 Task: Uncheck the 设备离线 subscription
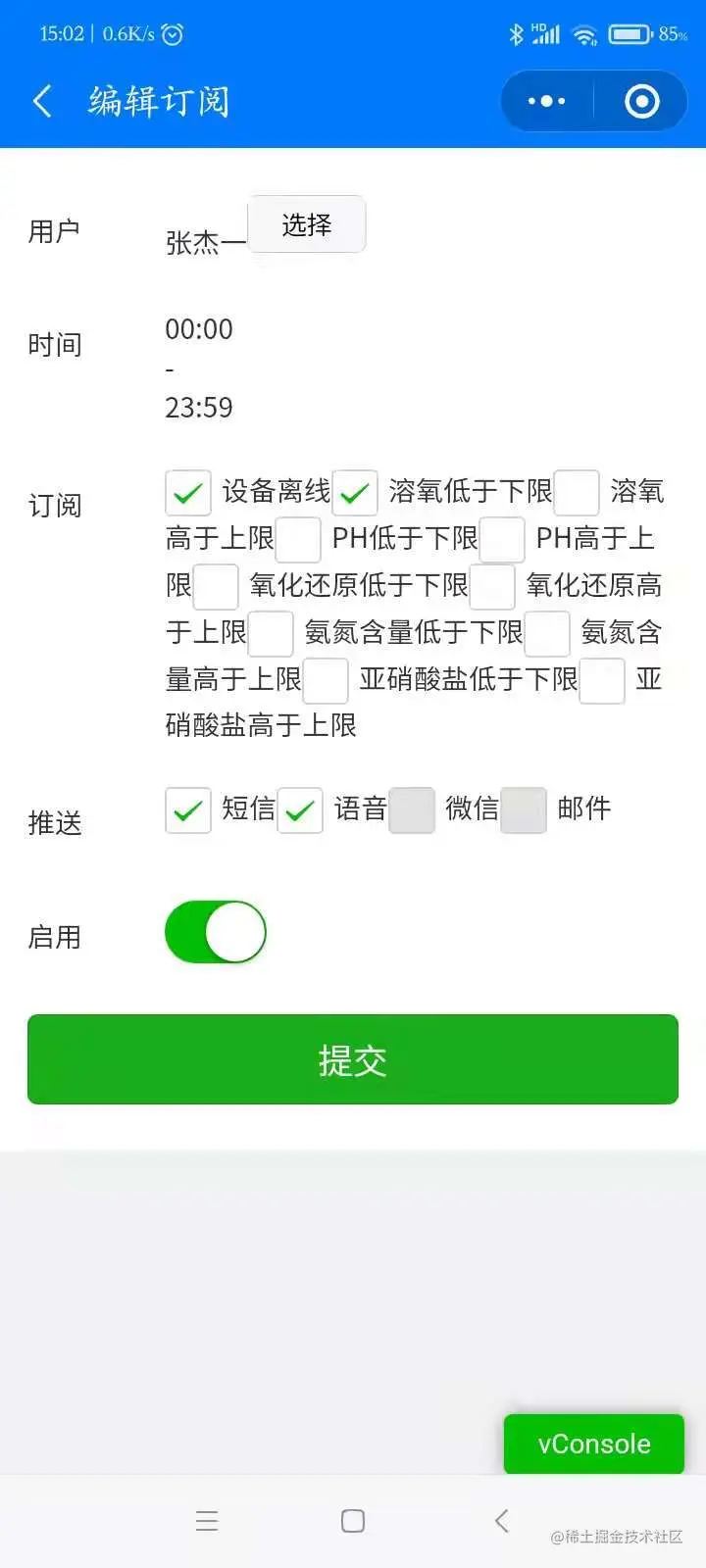pos(187,492)
